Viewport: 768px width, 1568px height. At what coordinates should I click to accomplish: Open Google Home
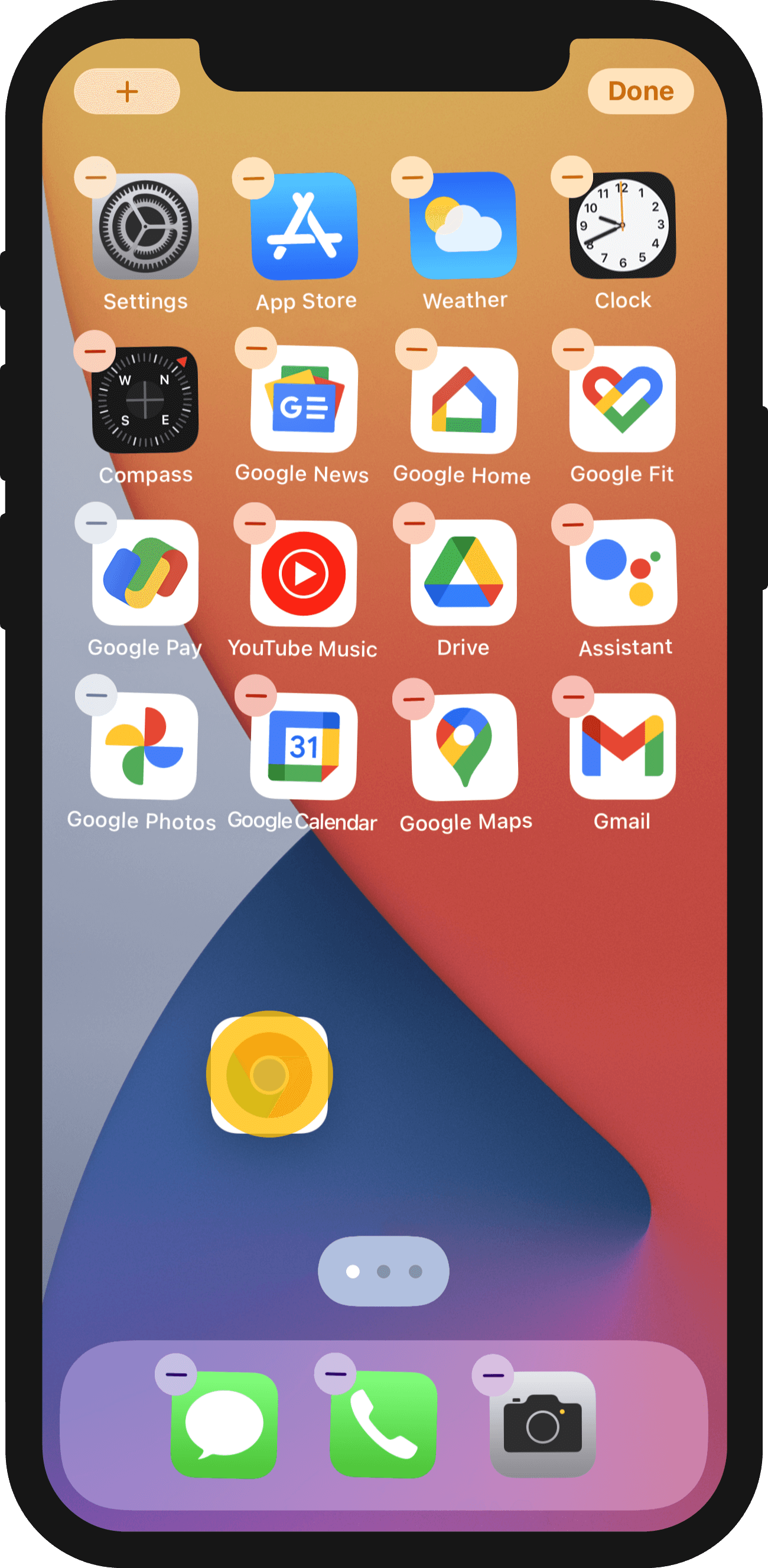(x=464, y=400)
